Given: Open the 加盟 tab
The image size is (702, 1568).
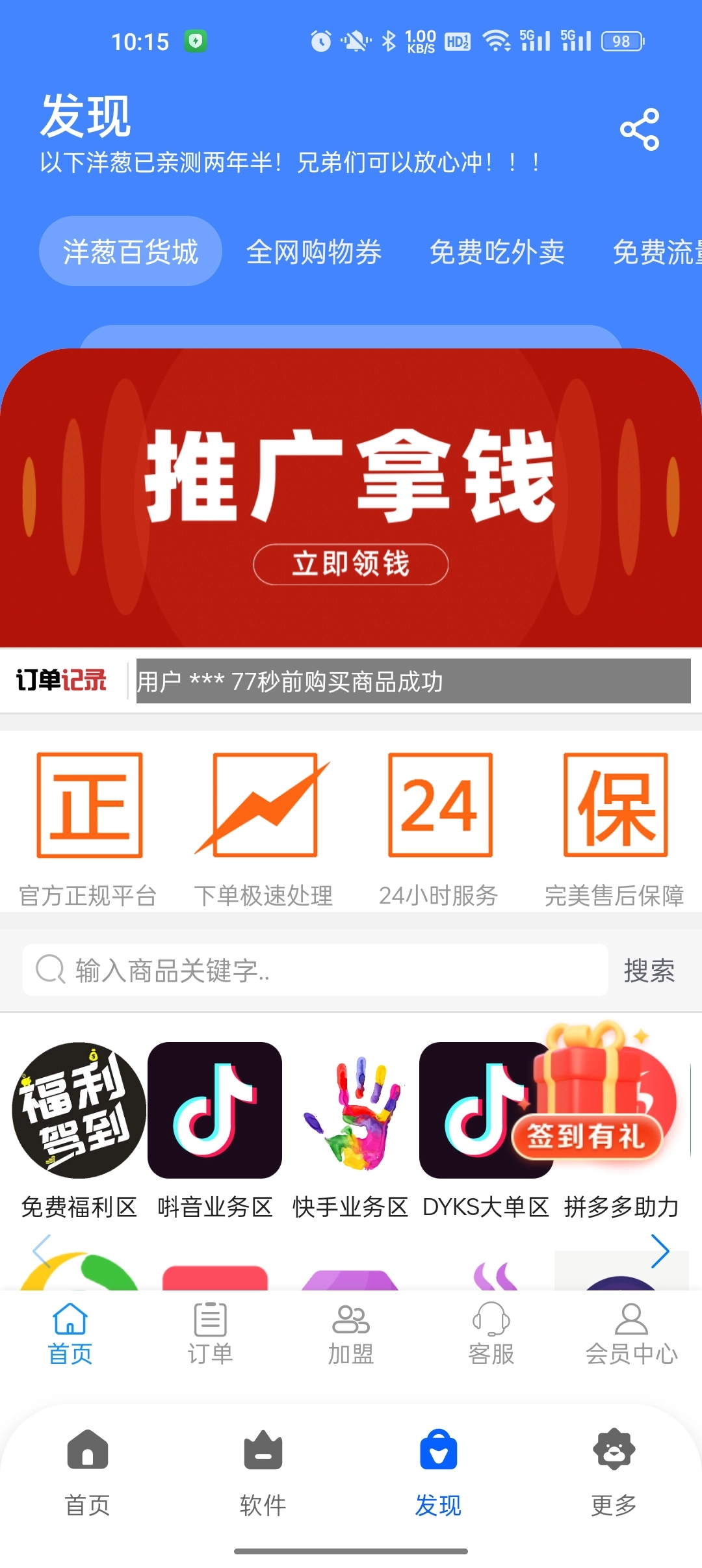Looking at the screenshot, I should [x=351, y=1333].
